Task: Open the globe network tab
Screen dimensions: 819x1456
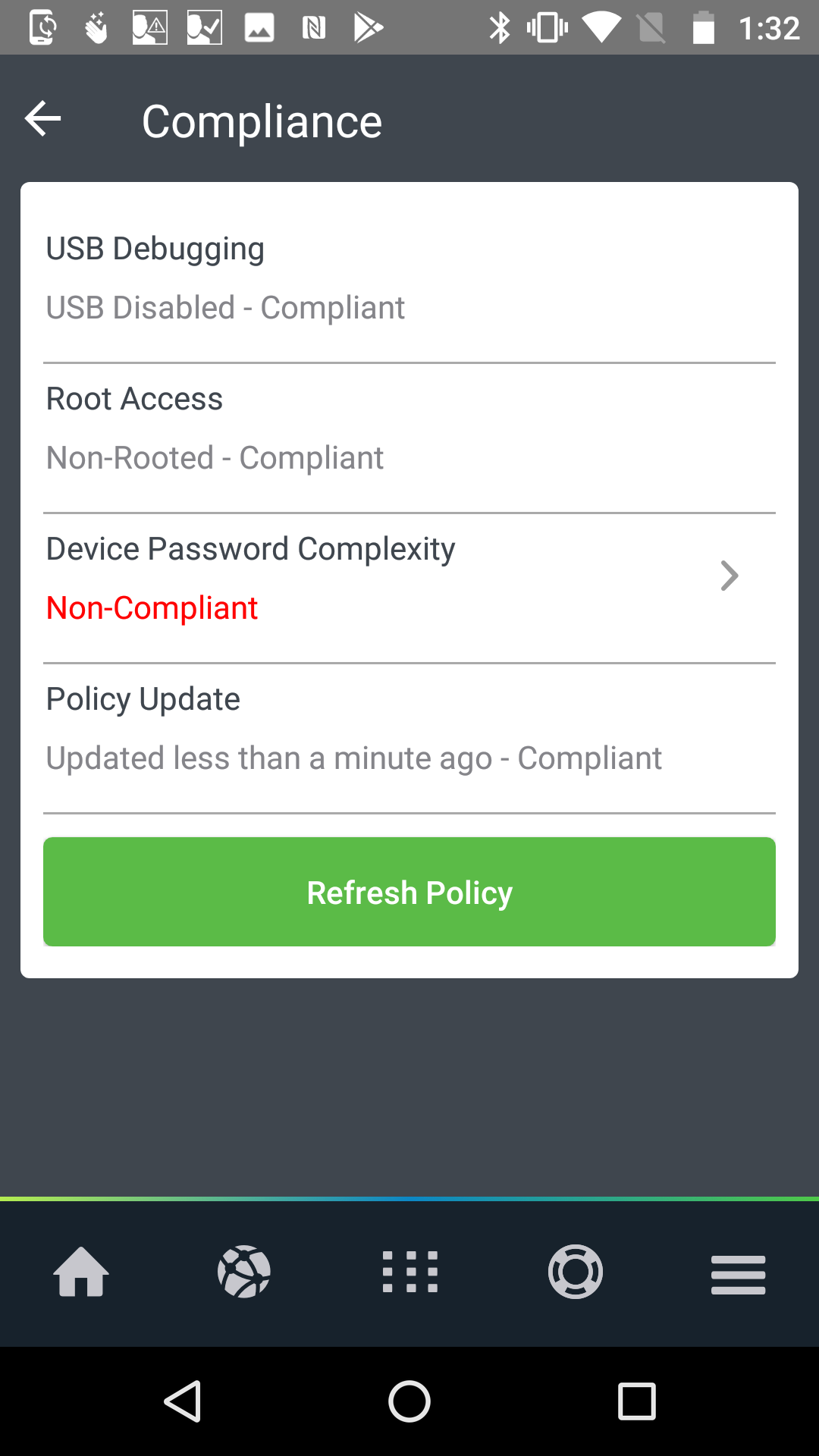Action: pyautogui.click(x=244, y=1272)
